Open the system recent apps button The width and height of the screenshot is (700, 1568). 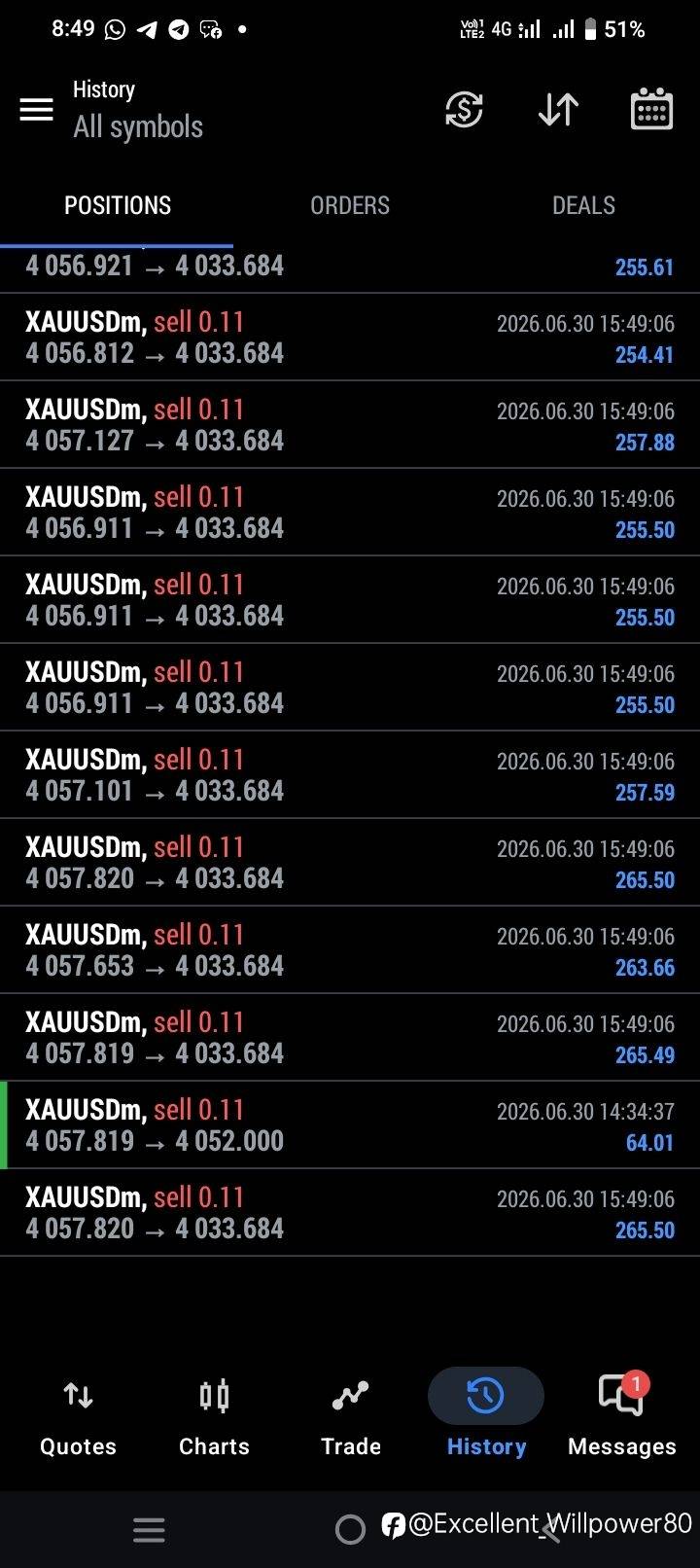click(149, 1530)
